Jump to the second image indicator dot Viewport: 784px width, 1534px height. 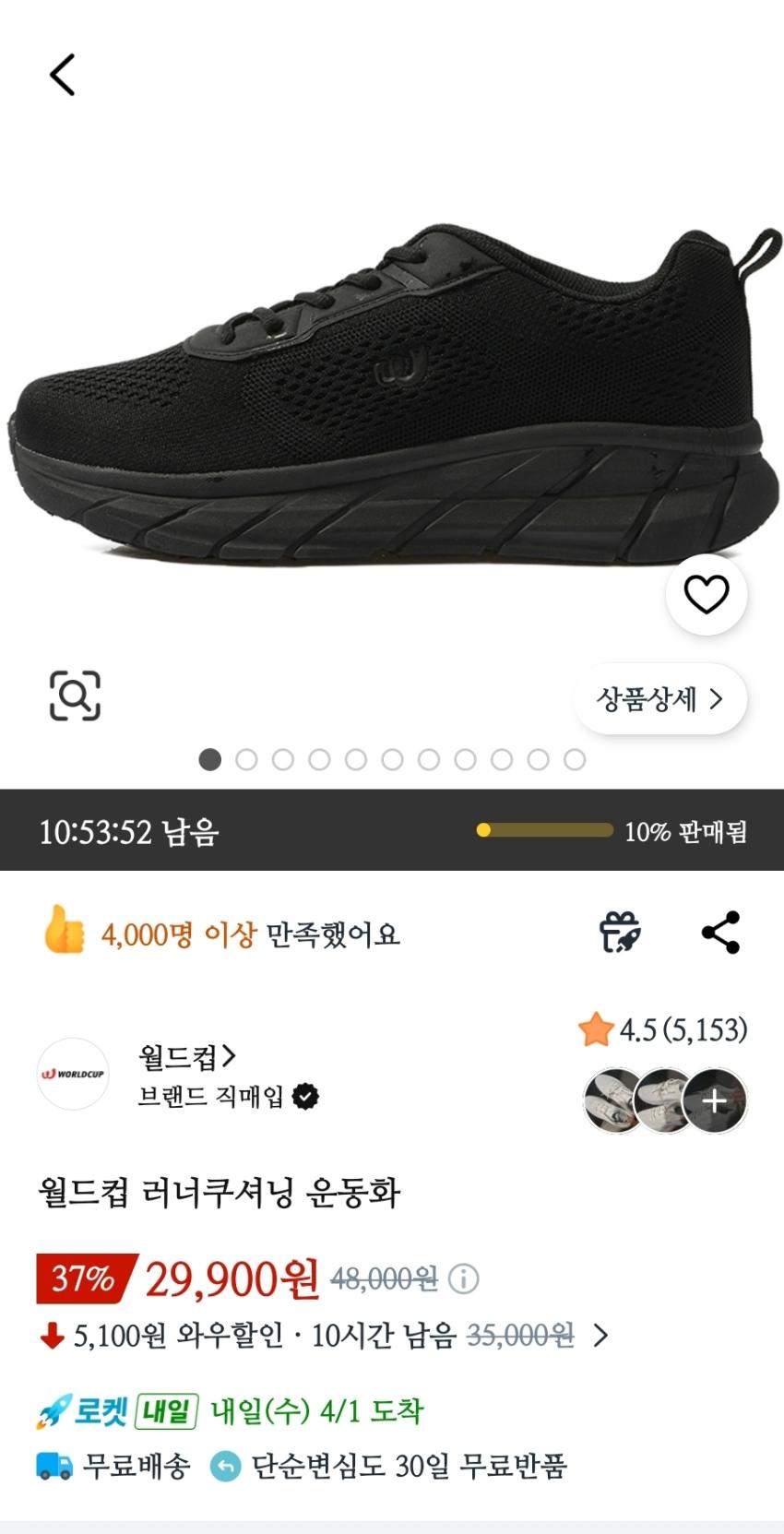pyautogui.click(x=246, y=760)
